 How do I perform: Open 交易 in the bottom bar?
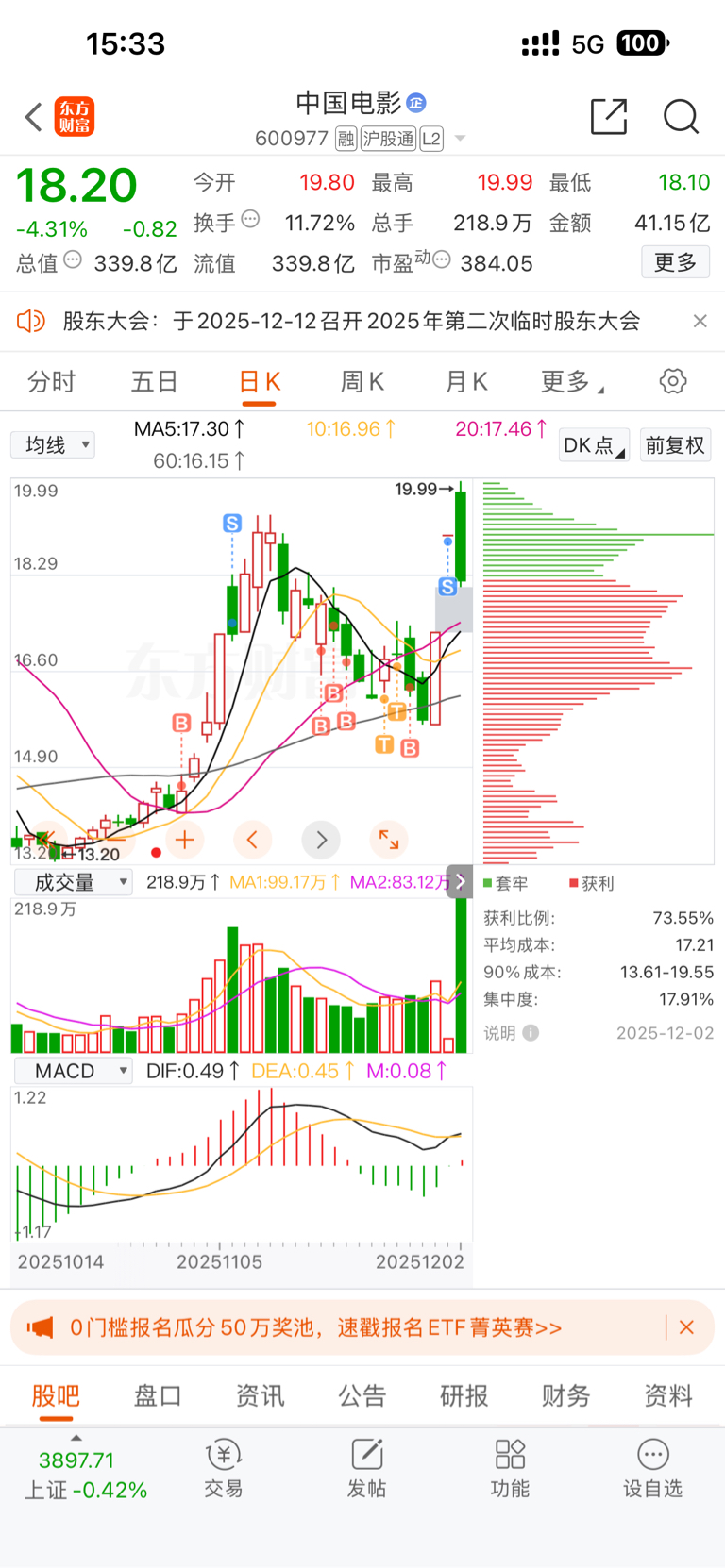(224, 1469)
